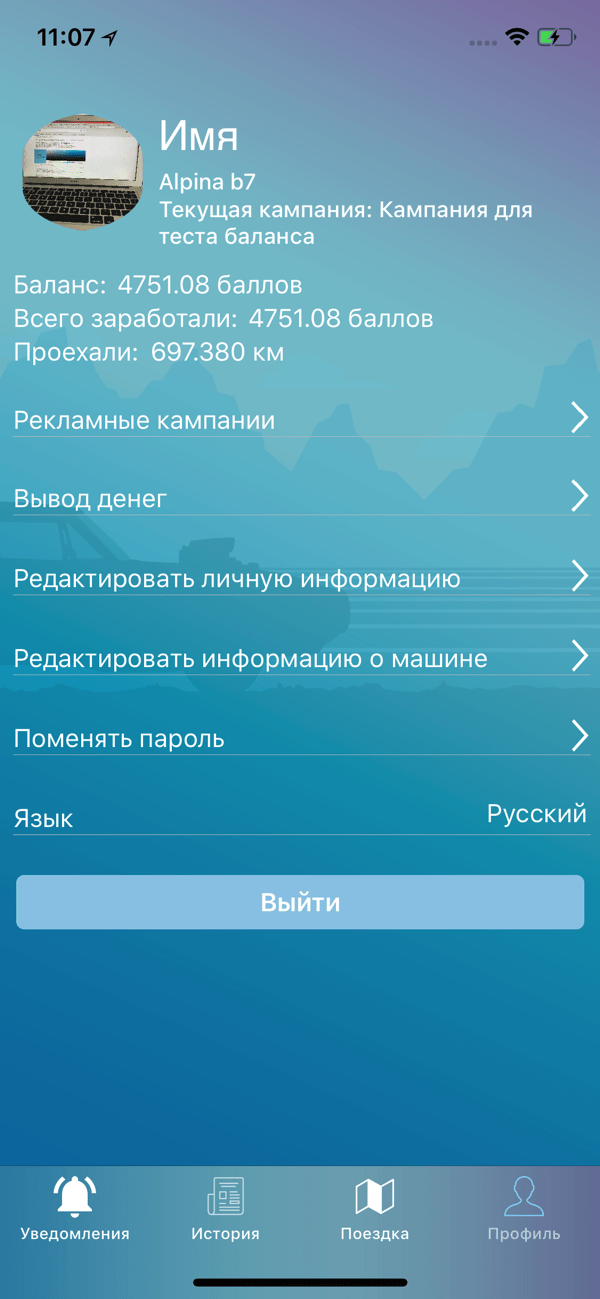Screen dimensions: 600x1299
Task: Switch to the Уведомления tab
Action: point(75,1207)
